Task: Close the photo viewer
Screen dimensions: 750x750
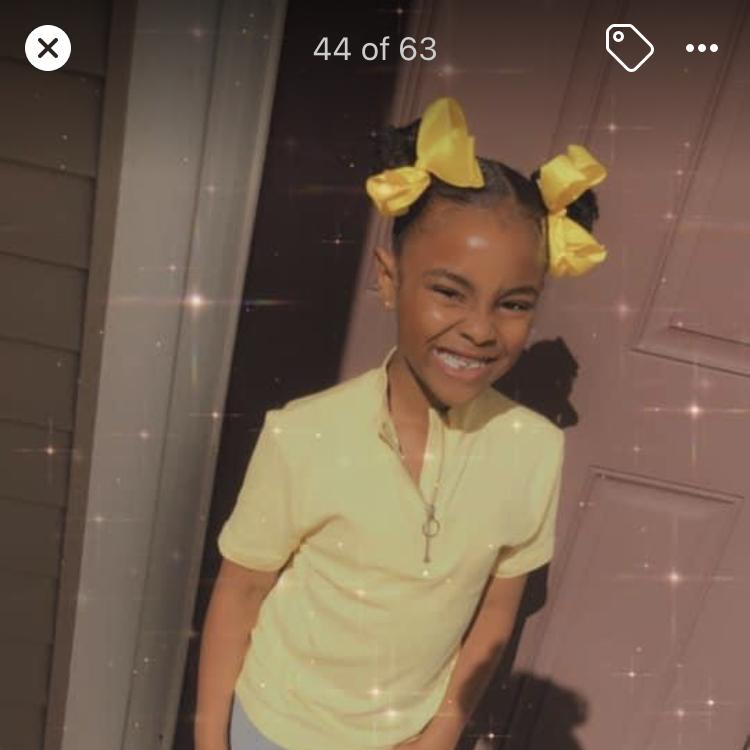Action: (x=48, y=48)
